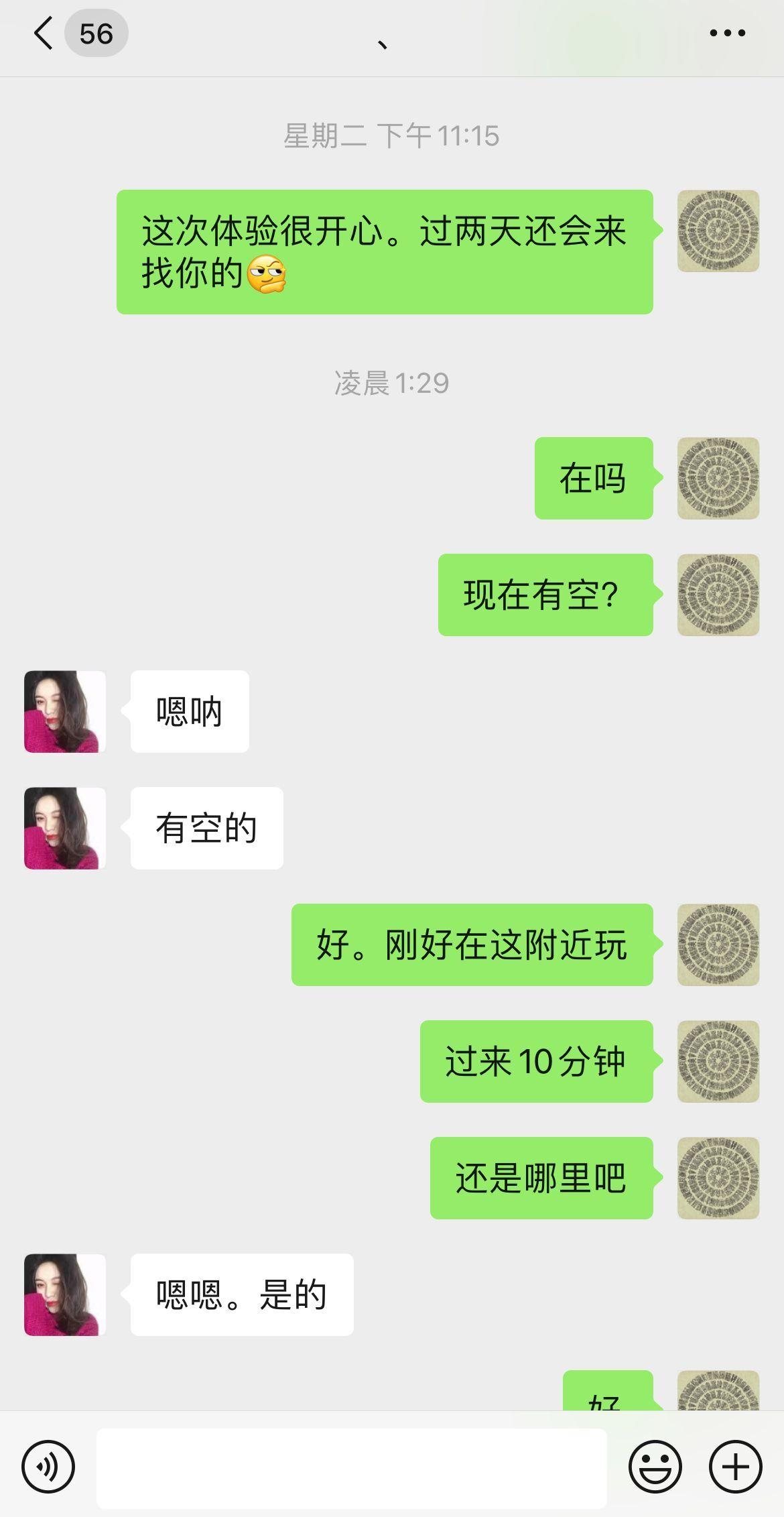Image resolution: width=784 pixels, height=1517 pixels.
Task: Select the 过来10分钟 green message
Action: (535, 1063)
